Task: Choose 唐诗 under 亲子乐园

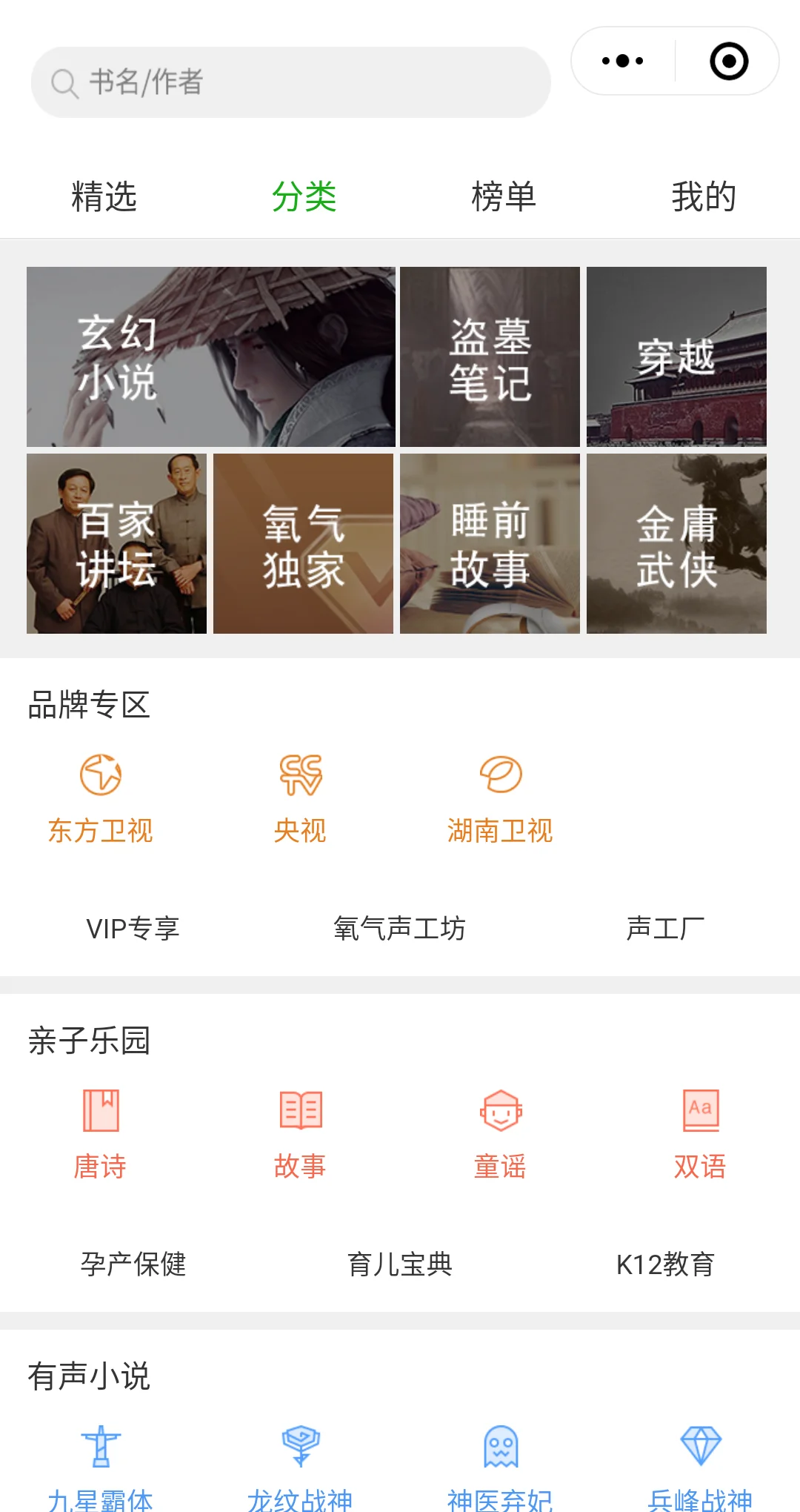Action: pos(100,1134)
